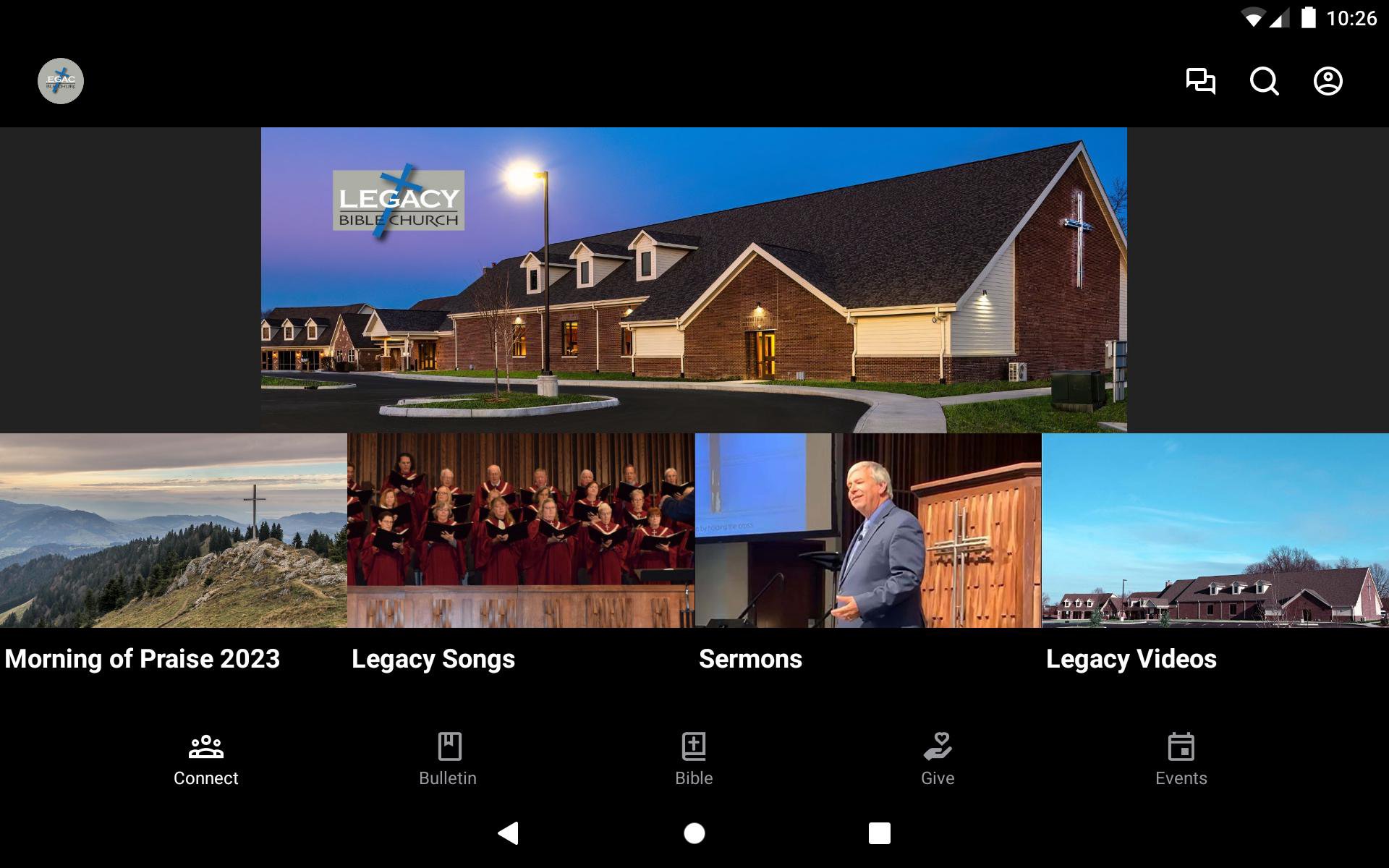Go to the device home screen

coord(694,833)
